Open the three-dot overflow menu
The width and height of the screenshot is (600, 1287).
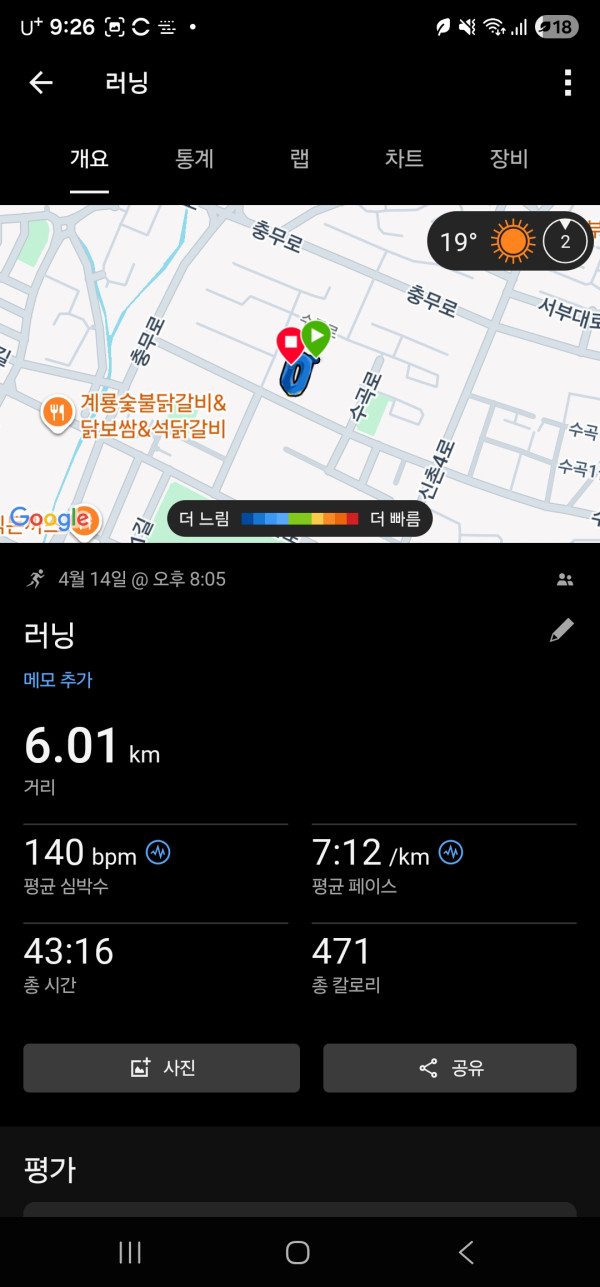pyautogui.click(x=567, y=83)
